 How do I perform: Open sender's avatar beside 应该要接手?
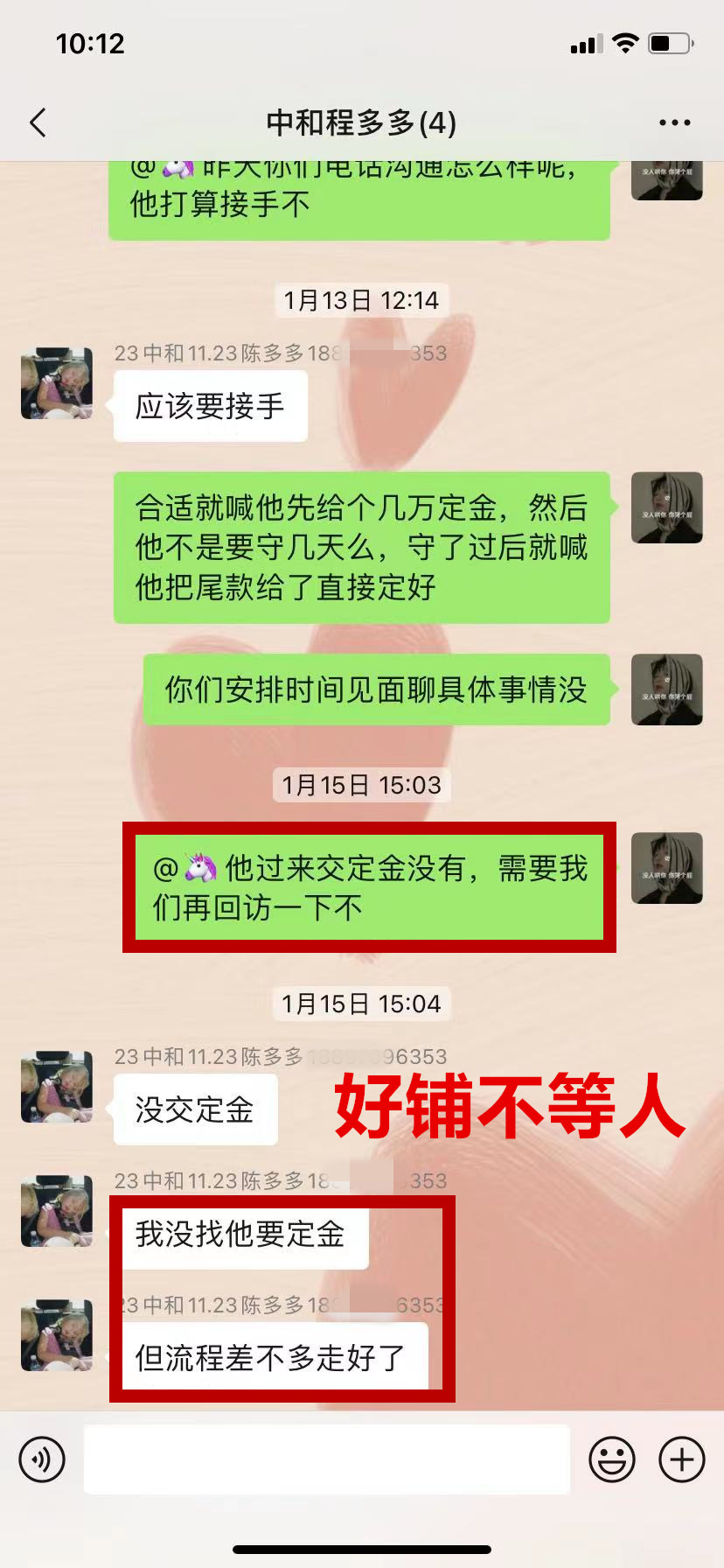pyautogui.click(x=57, y=383)
